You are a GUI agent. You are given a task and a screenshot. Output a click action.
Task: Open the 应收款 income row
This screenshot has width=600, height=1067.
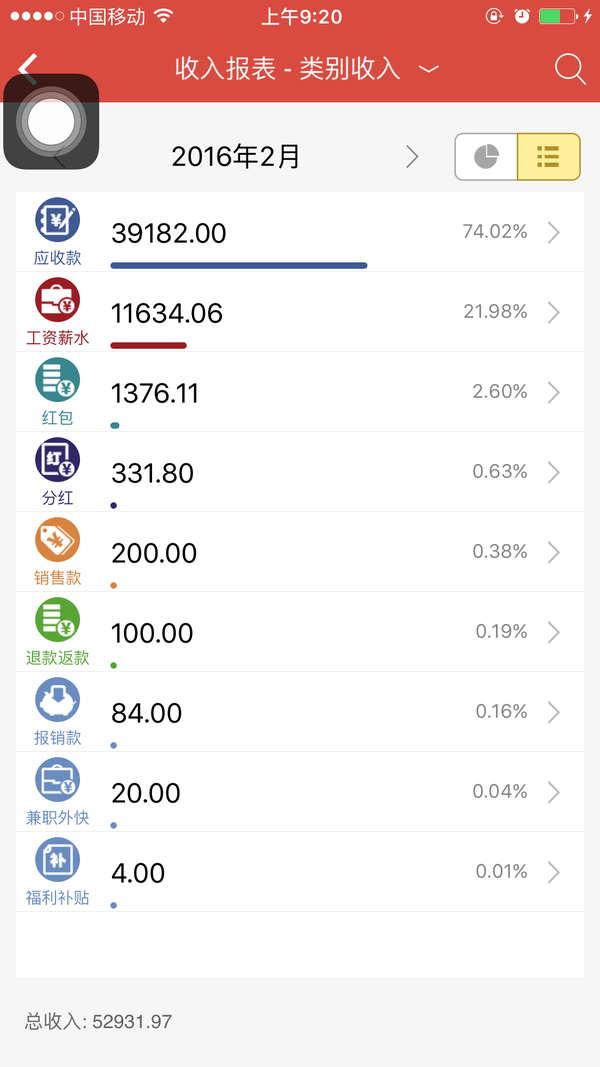coord(300,232)
